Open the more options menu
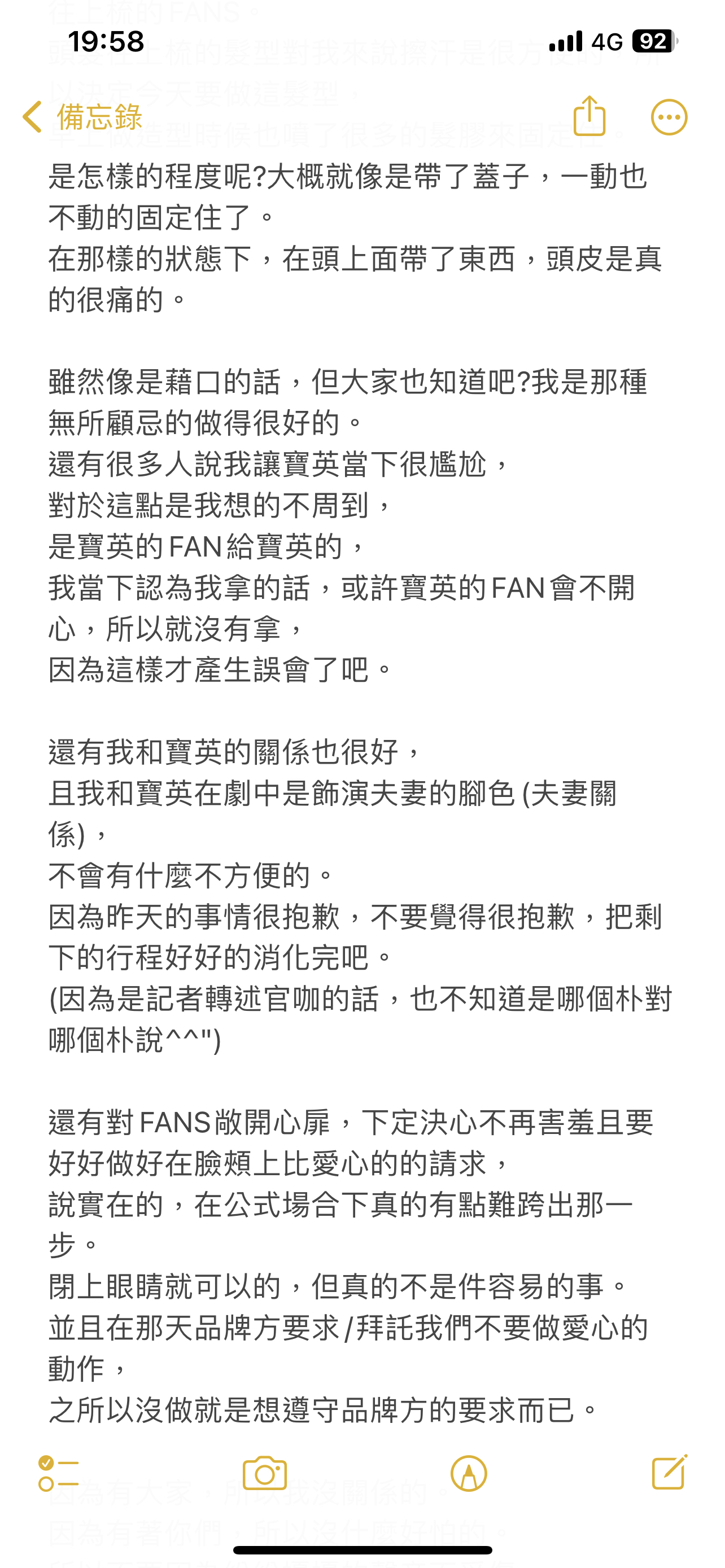This screenshot has width=725, height=1568. [x=669, y=117]
